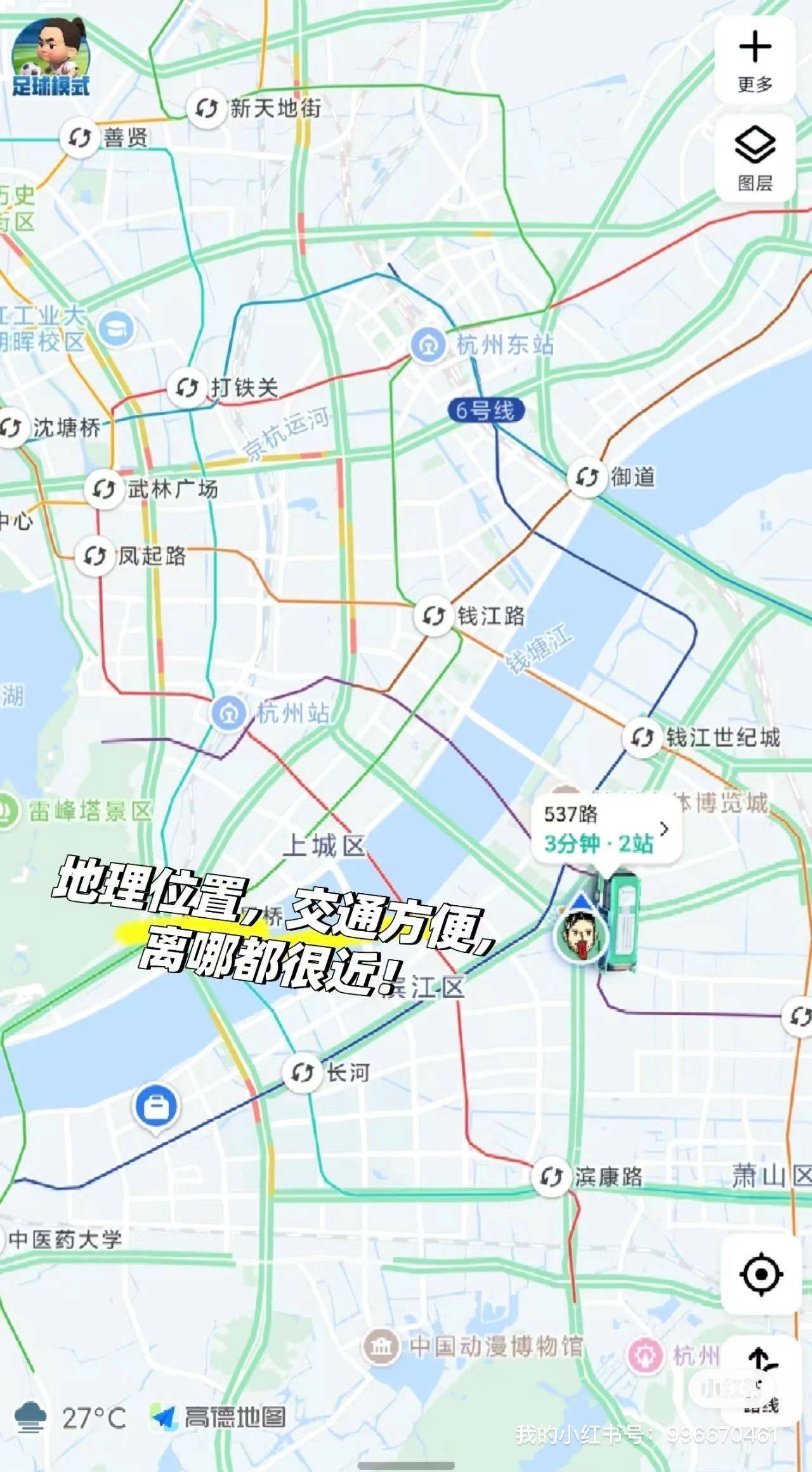Open the 537路 bus arrival bubble
Viewport: 812px width, 1472px height.
click(606, 828)
